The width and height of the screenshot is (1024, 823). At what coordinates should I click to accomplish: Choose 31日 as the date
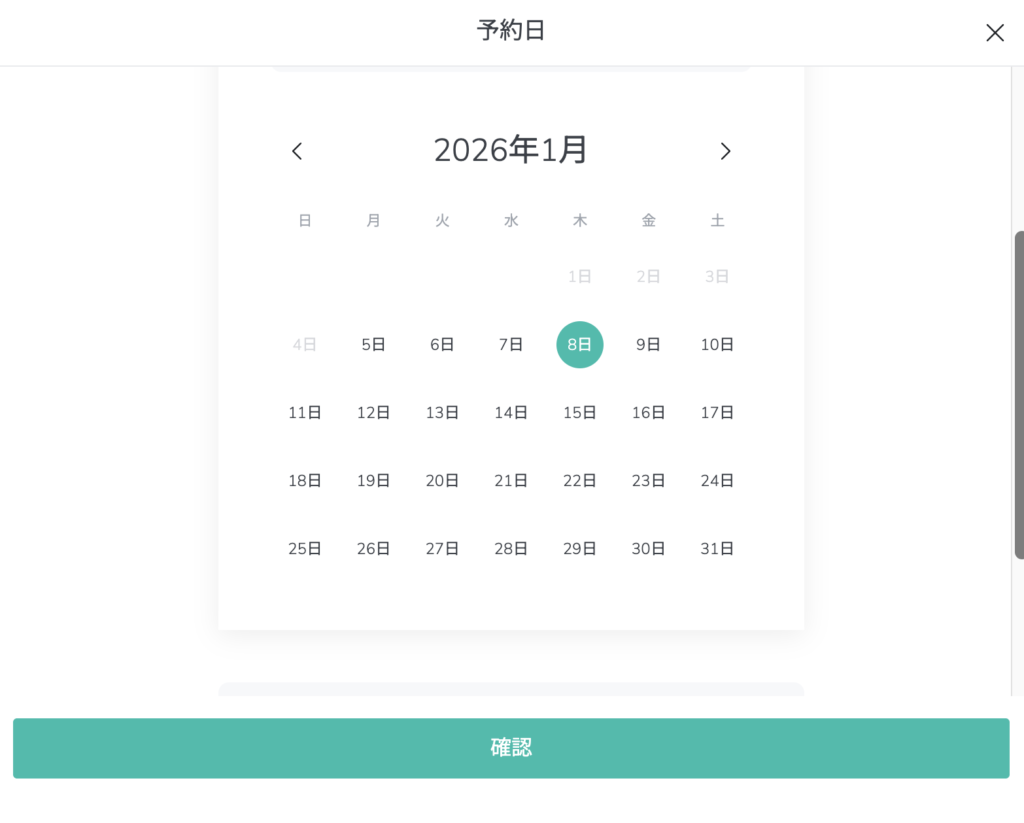point(717,549)
